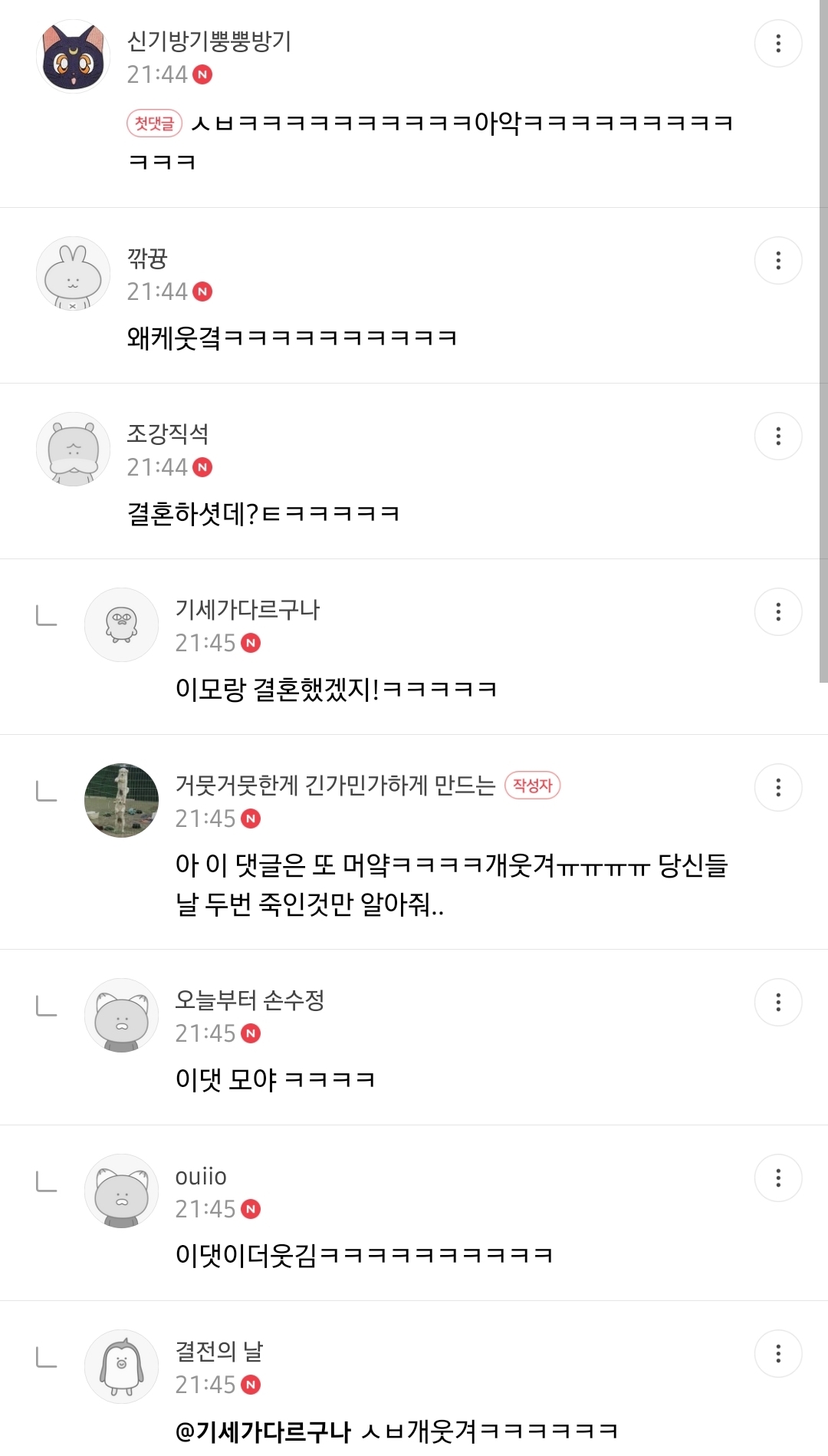Open more options for 신기방기뿡뿡방기's comment
The image size is (828, 1456).
(x=778, y=44)
